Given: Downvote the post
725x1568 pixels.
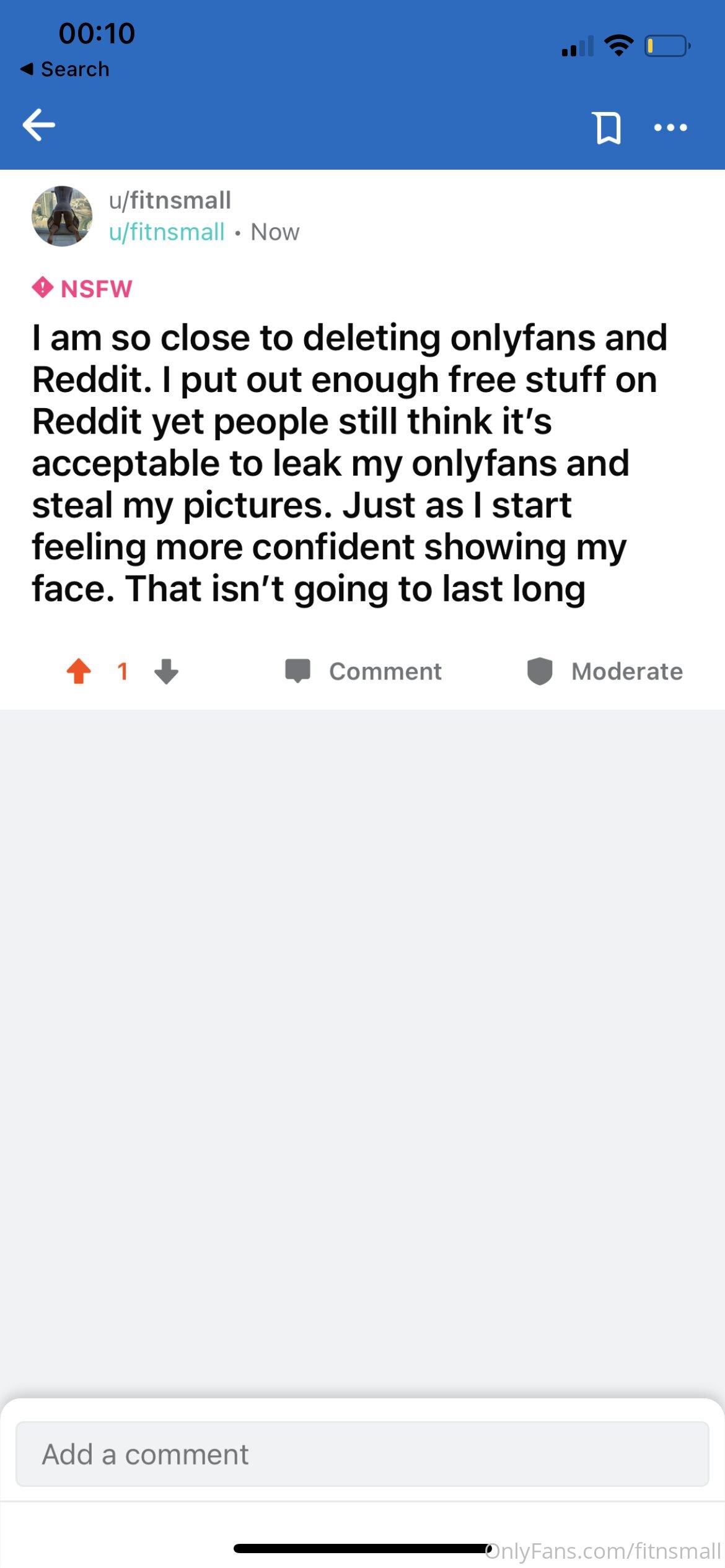Looking at the screenshot, I should pos(166,671).
